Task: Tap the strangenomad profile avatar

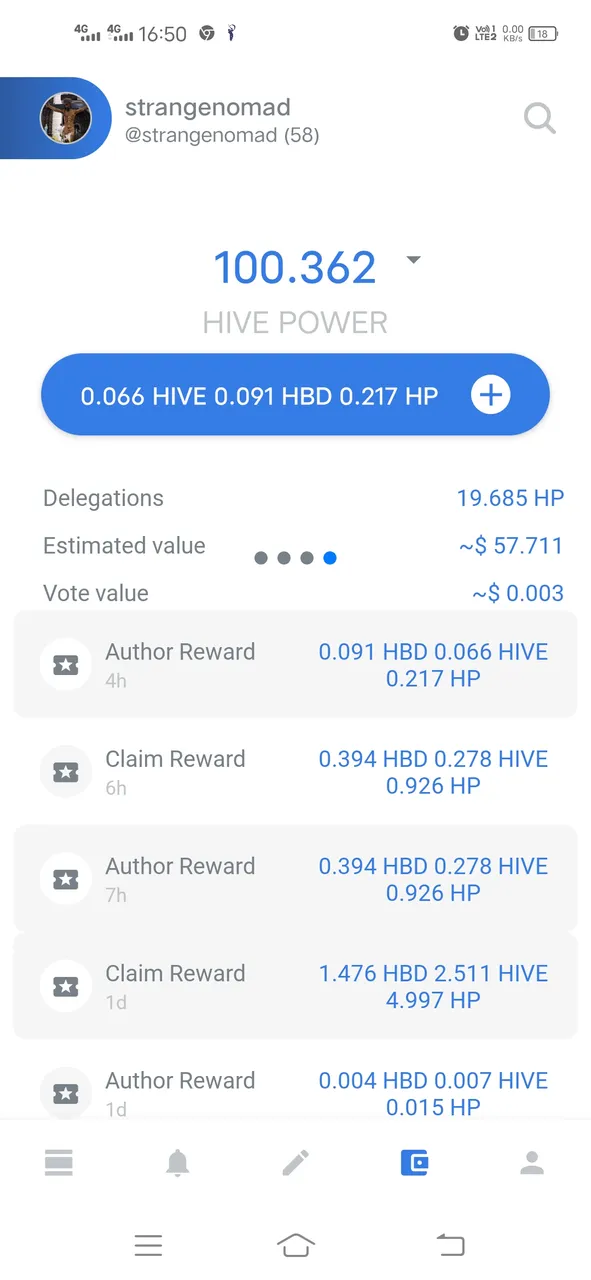Action: click(x=66, y=118)
